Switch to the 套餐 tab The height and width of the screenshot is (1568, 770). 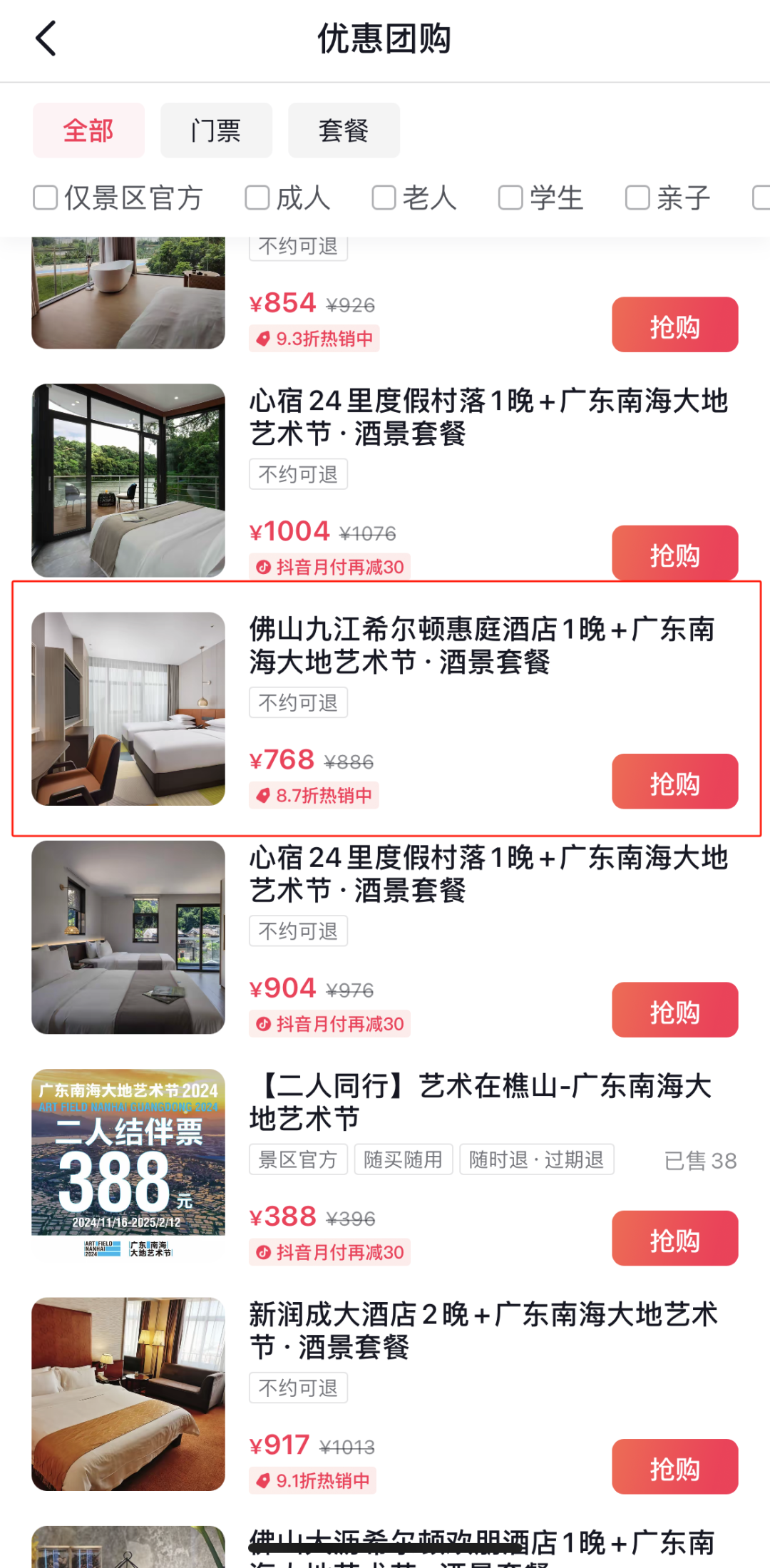point(344,130)
